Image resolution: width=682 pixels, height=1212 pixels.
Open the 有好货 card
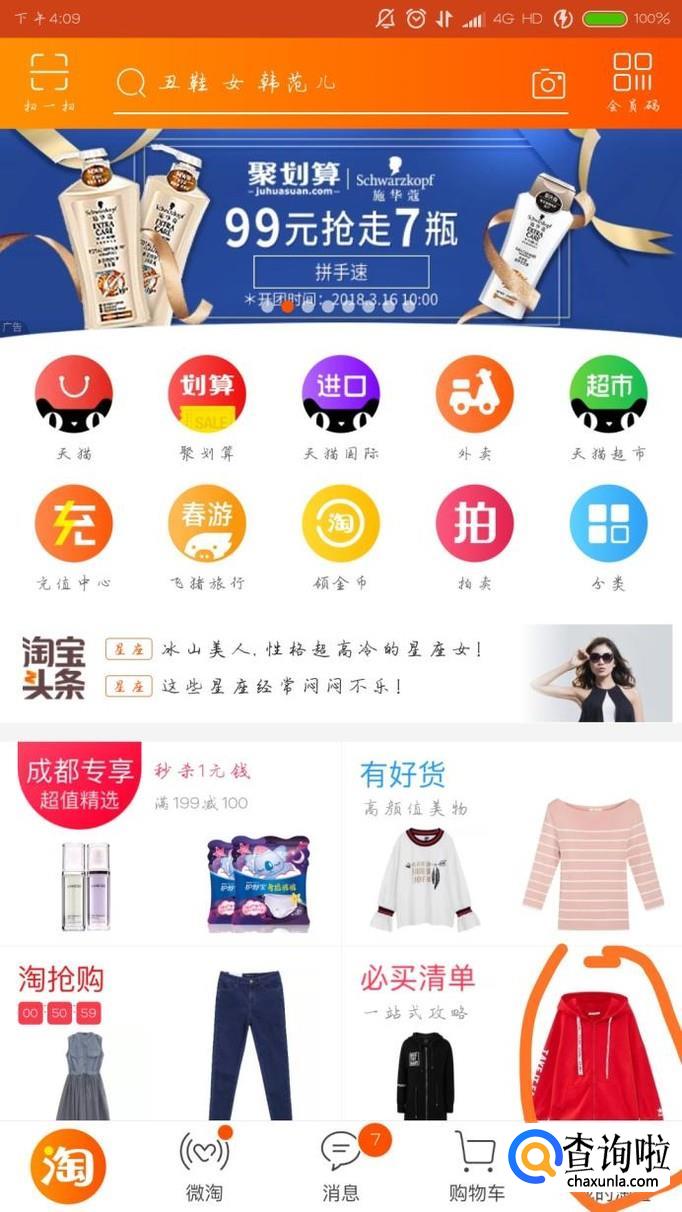click(511, 843)
